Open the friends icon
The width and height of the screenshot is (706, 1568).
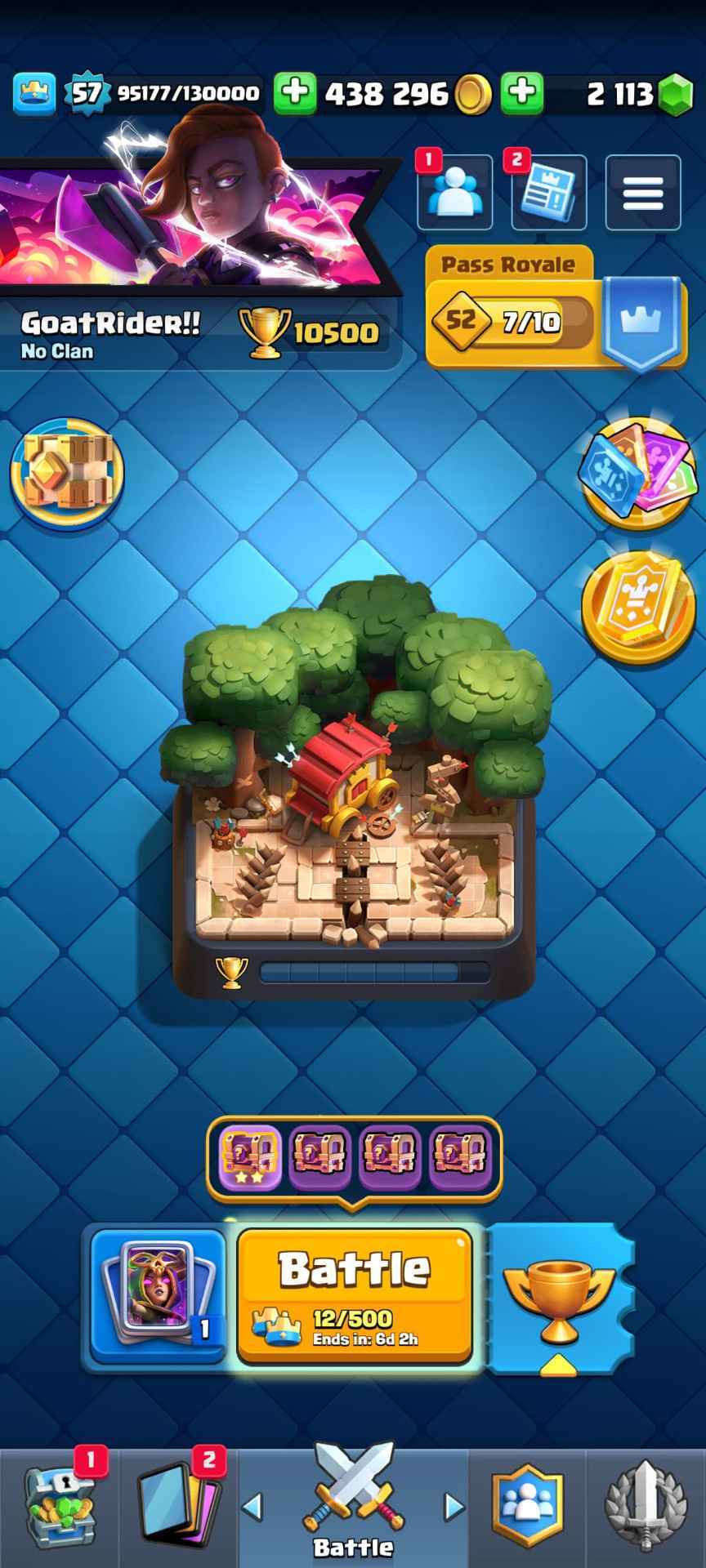[454, 193]
